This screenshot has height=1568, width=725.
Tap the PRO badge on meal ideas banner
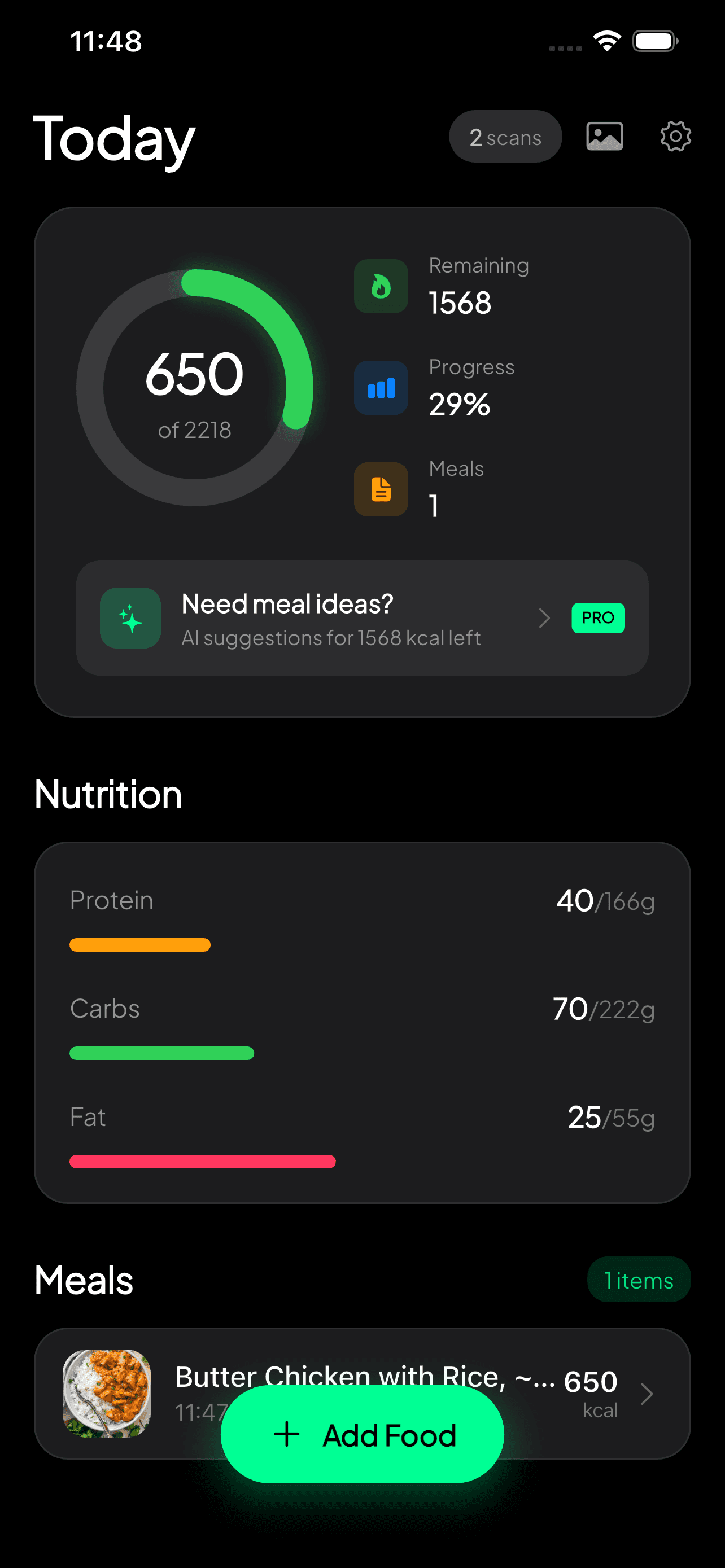coord(598,617)
